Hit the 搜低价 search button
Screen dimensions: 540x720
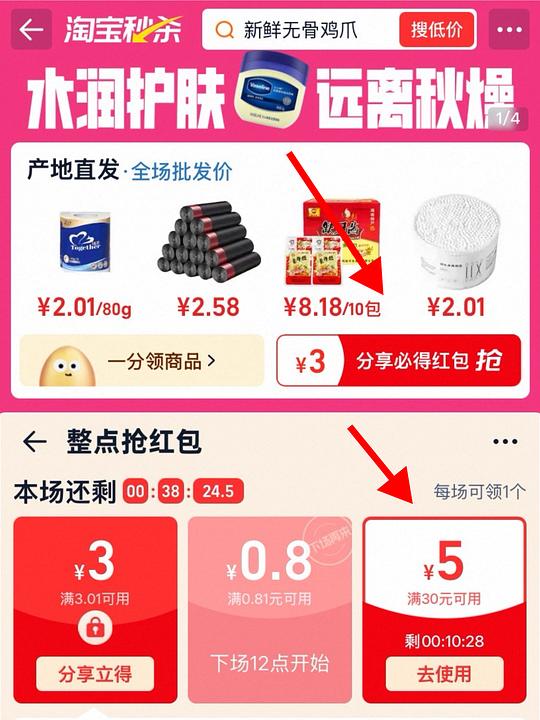[x=436, y=30]
